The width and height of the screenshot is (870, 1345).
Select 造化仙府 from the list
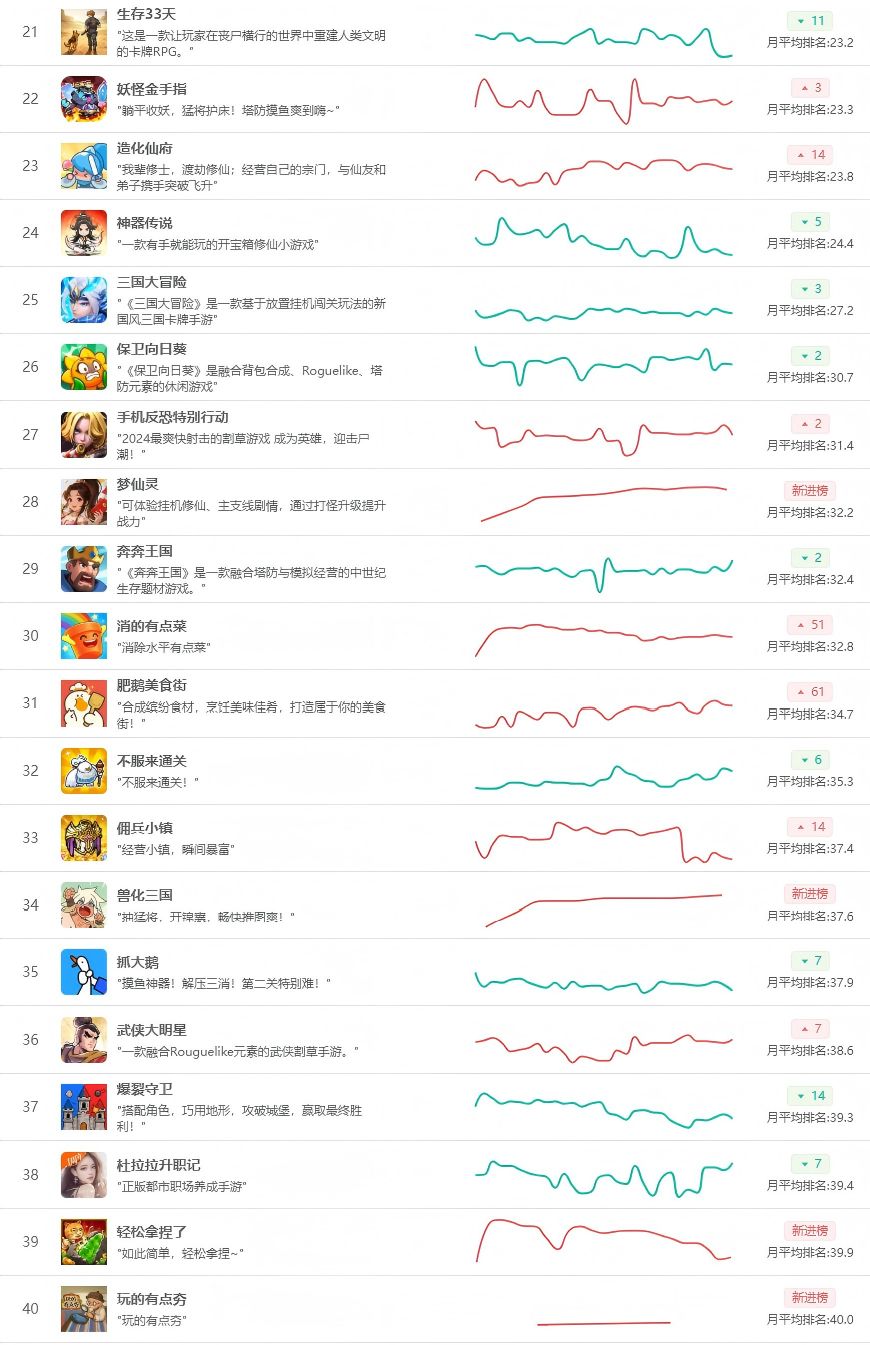(435, 166)
